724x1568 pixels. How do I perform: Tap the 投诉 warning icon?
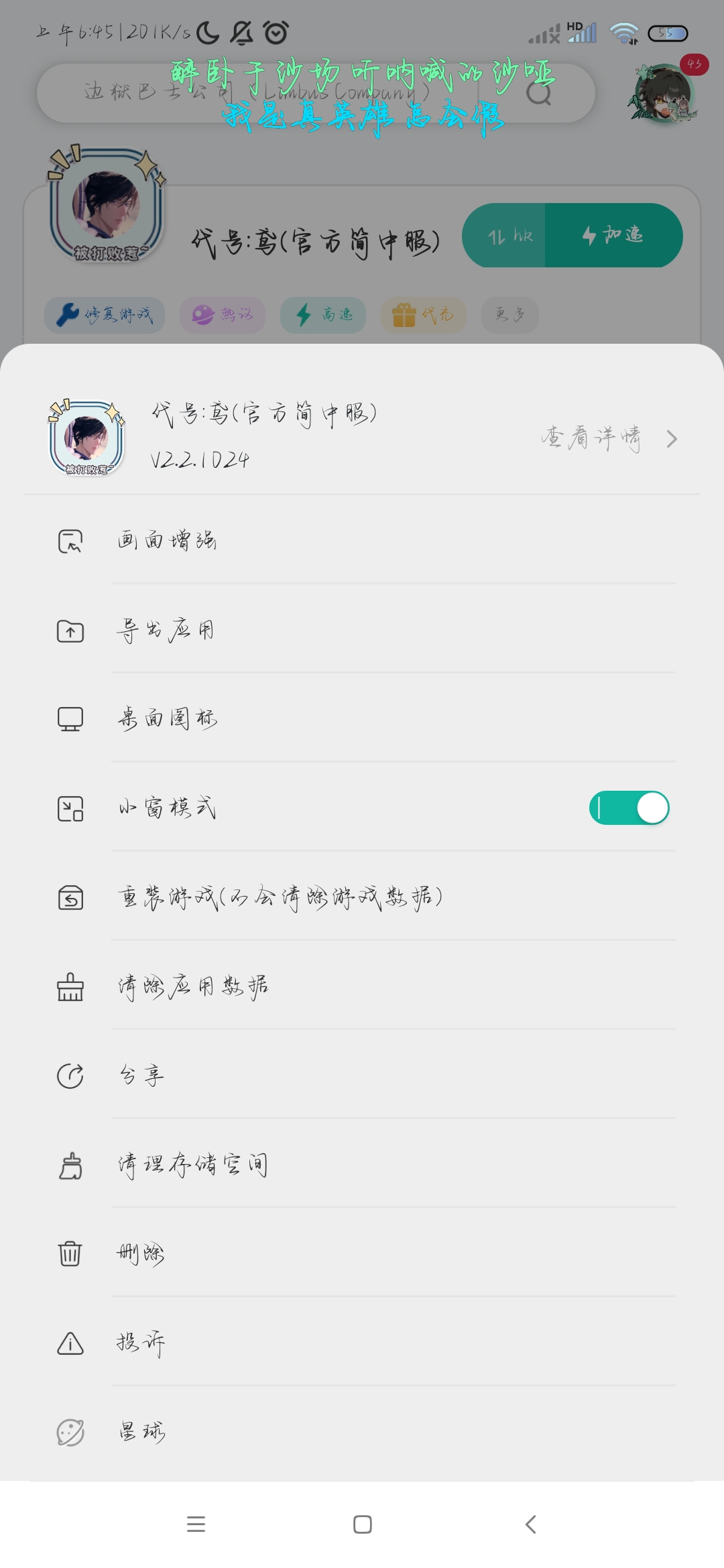(70, 1342)
